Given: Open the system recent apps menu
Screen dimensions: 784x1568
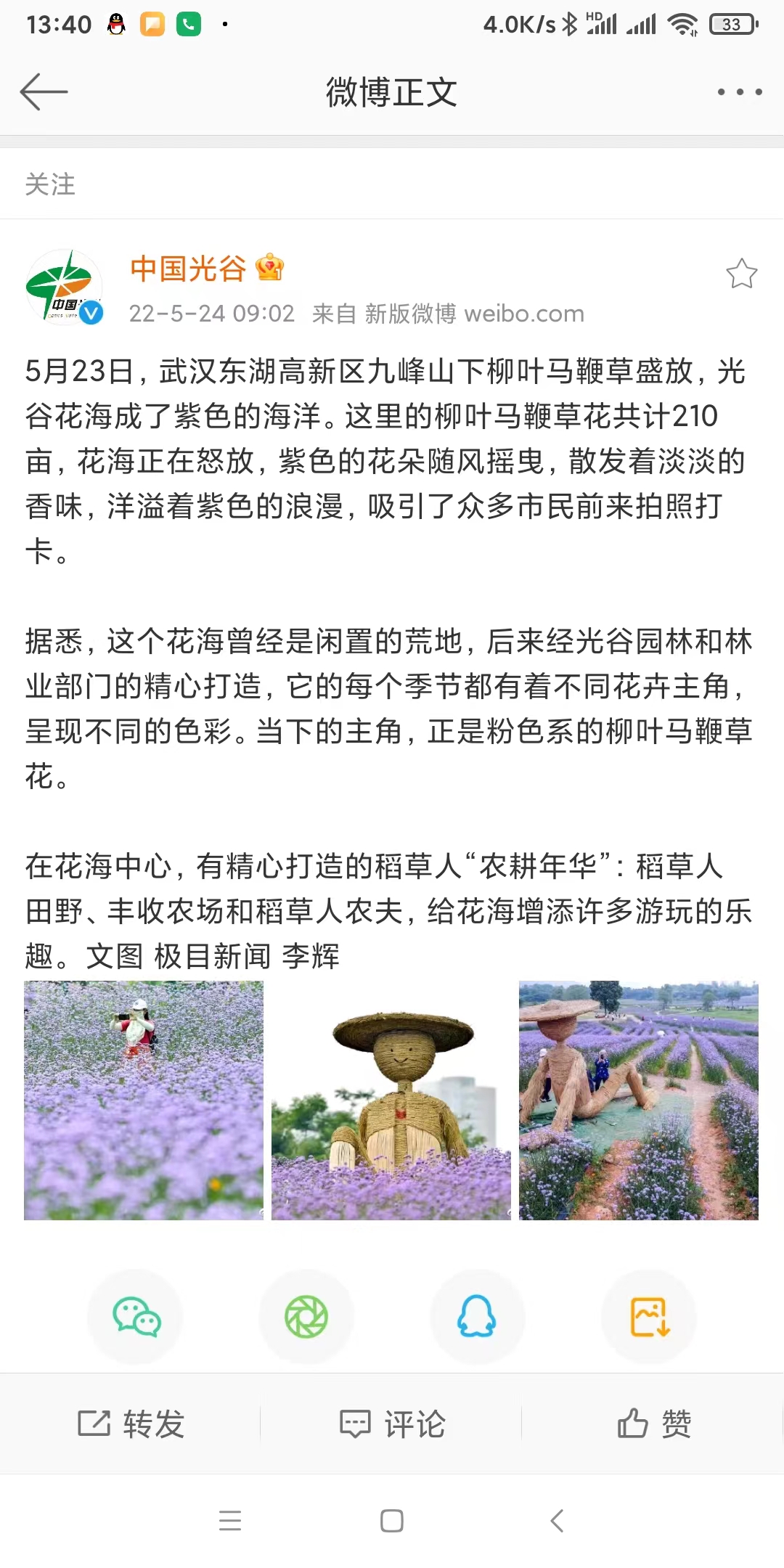Looking at the screenshot, I should pyautogui.click(x=230, y=1521).
